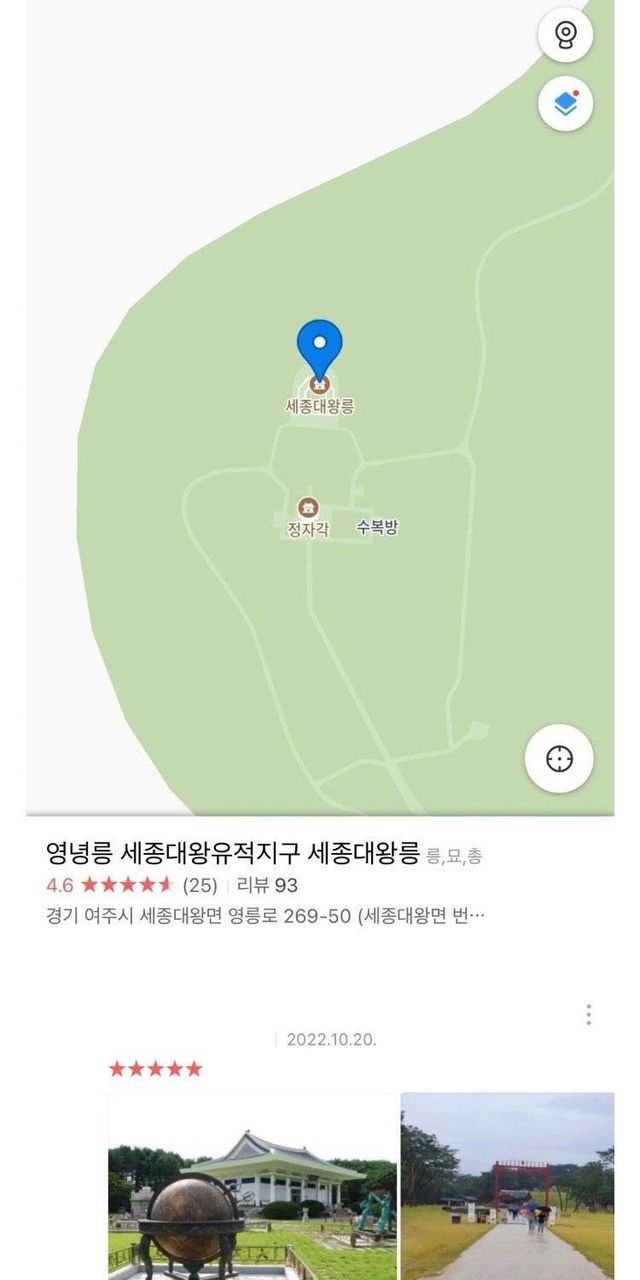640x1280 pixels.
Task: Open the 영녕릉 세종대왕유적지구 세종대왕릉 place details
Action: click(x=232, y=854)
